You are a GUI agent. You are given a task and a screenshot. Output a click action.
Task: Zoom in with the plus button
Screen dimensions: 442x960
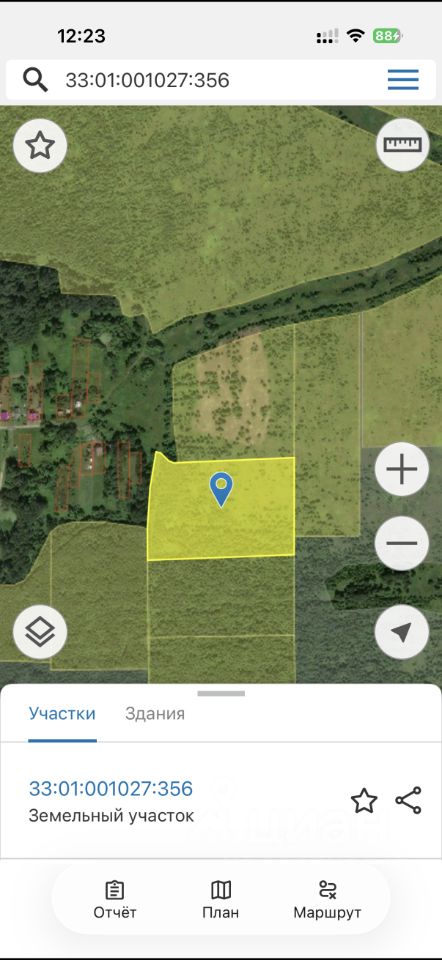402,470
